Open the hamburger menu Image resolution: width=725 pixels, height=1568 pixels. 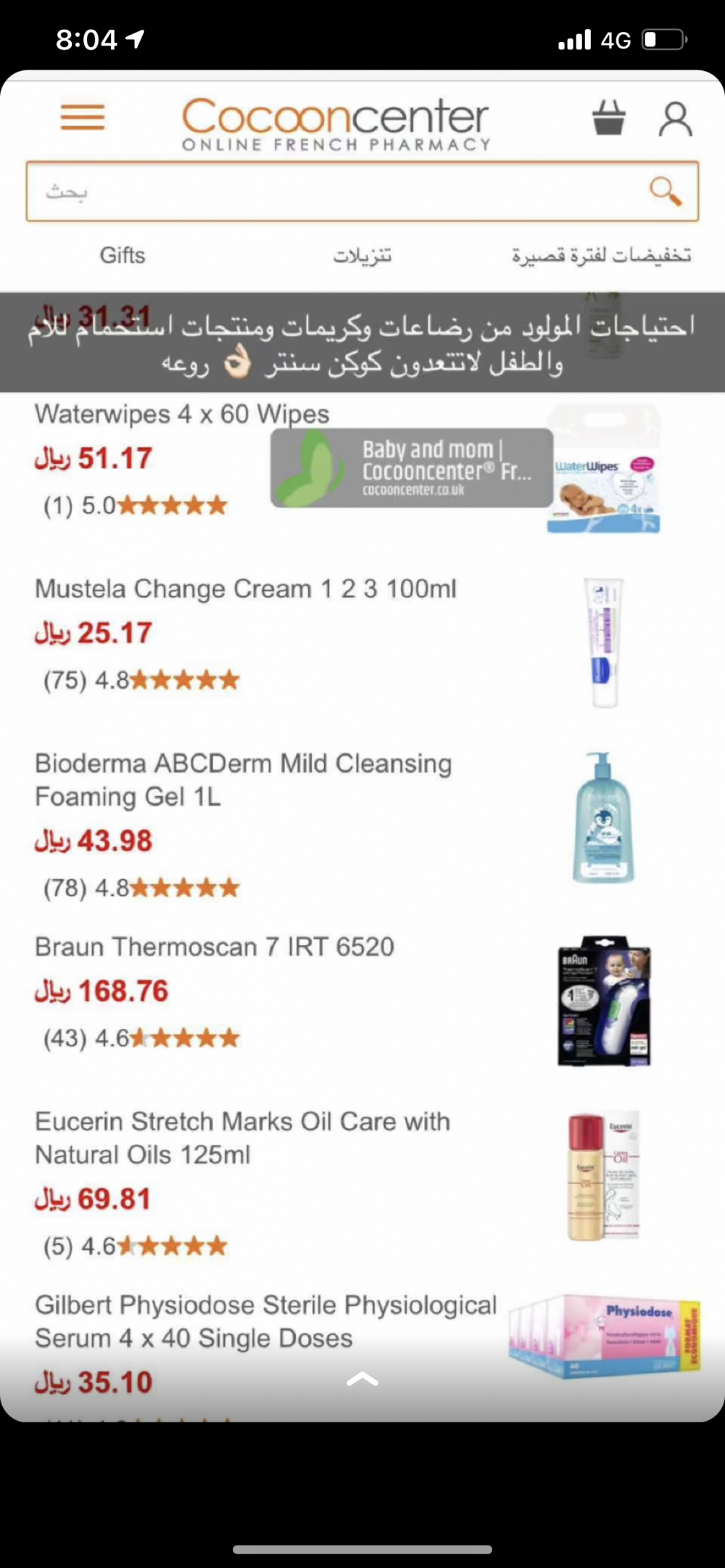(83, 117)
